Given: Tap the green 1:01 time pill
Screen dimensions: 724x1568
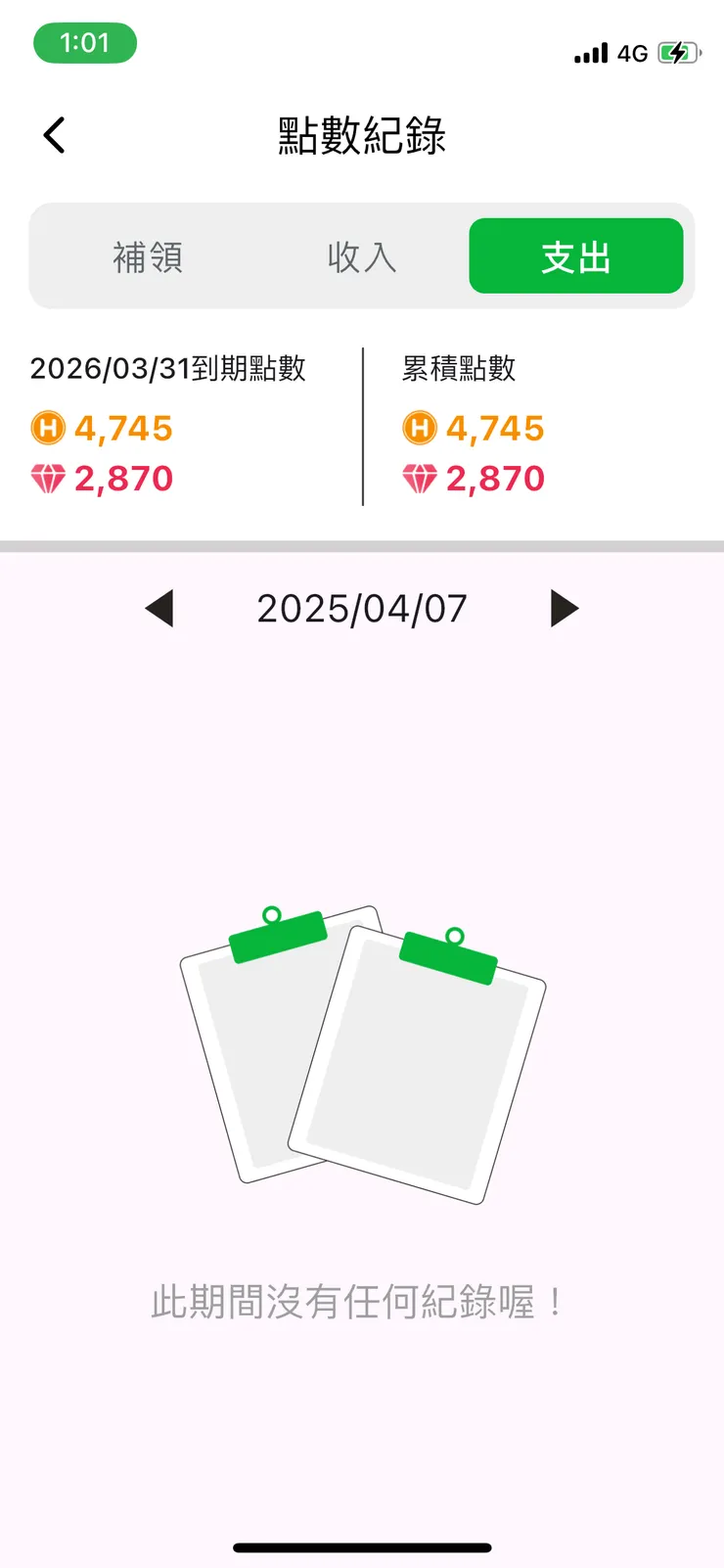Looking at the screenshot, I should (x=85, y=43).
